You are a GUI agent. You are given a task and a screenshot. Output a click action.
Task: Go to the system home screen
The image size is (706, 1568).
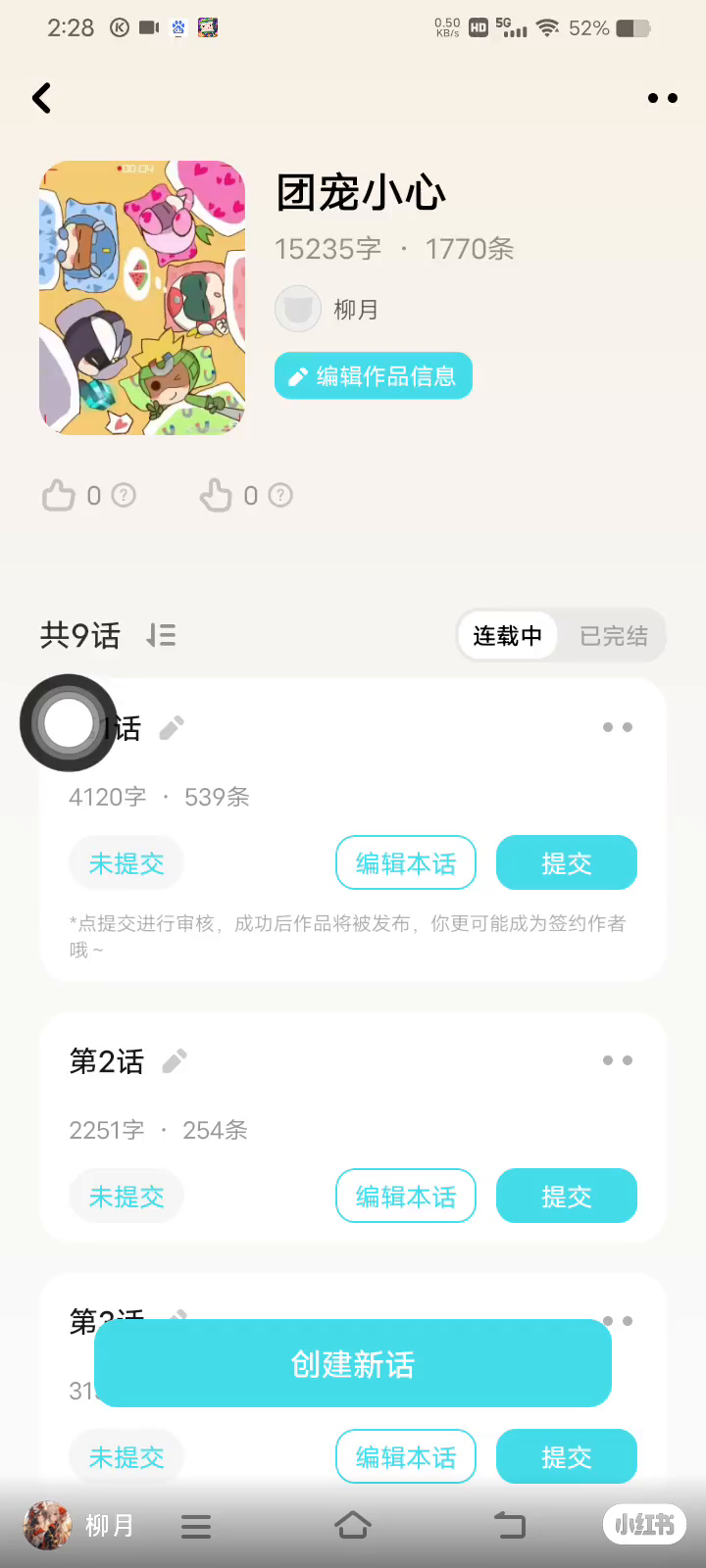pos(353,1526)
